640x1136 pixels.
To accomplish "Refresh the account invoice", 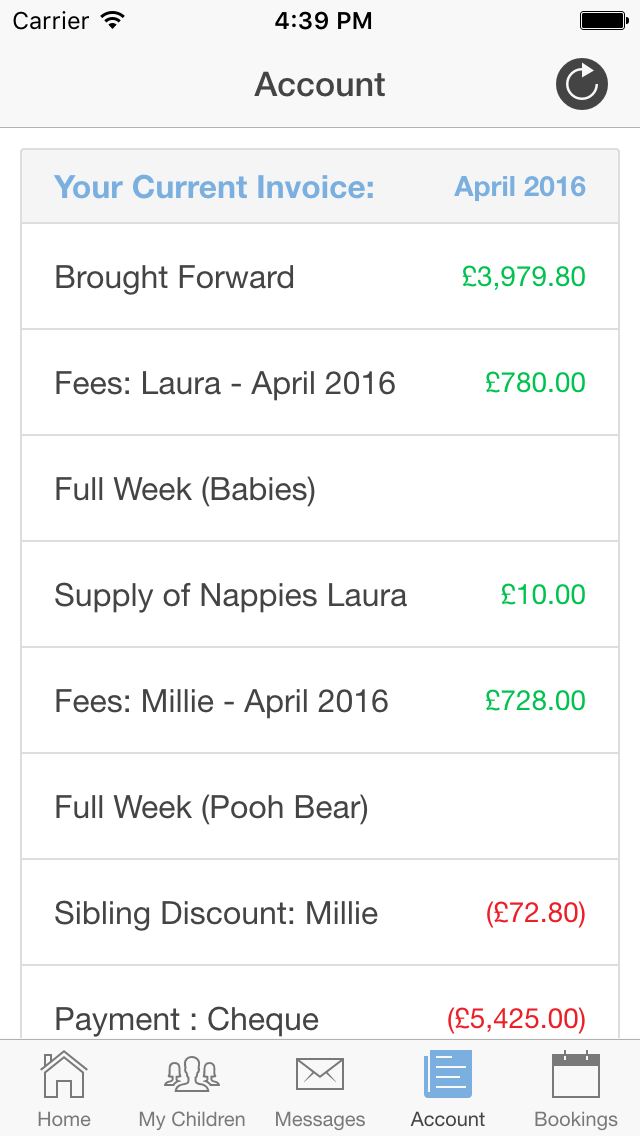I will click(x=581, y=84).
